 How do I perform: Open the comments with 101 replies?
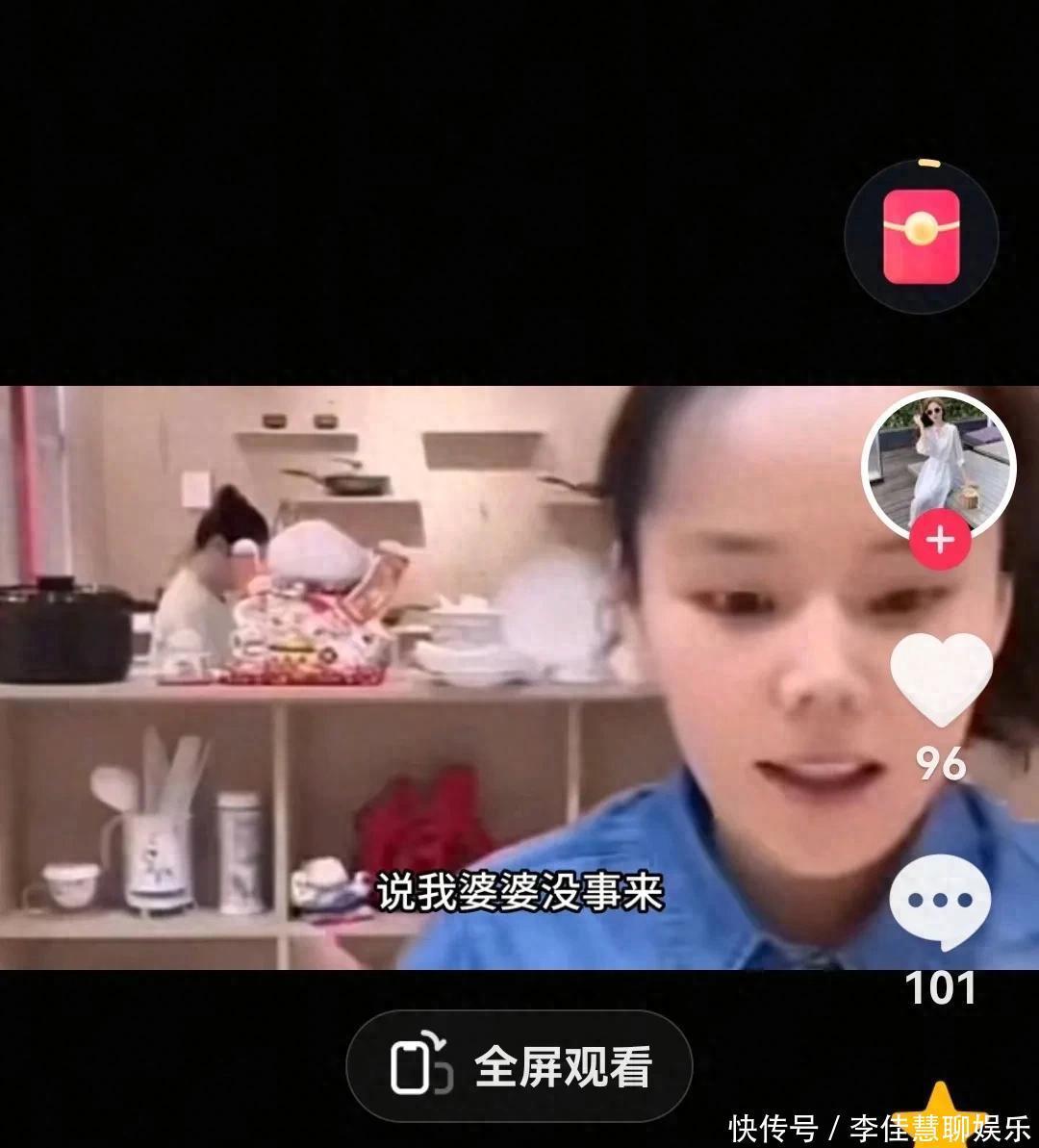click(x=939, y=903)
